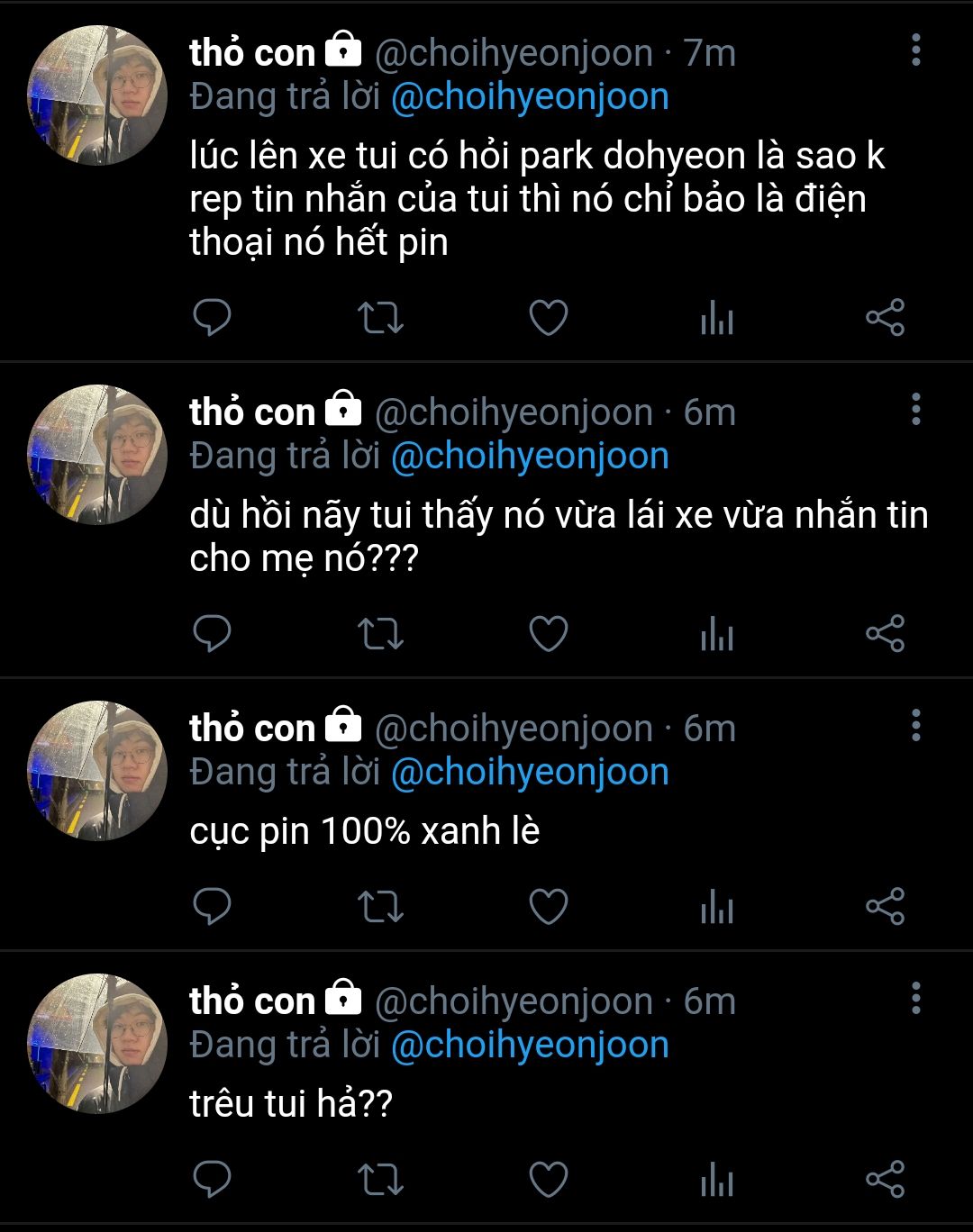Open overflow menu on "dù hồi nãy" tweet
The height and width of the screenshot is (1232, 973).
point(915,410)
